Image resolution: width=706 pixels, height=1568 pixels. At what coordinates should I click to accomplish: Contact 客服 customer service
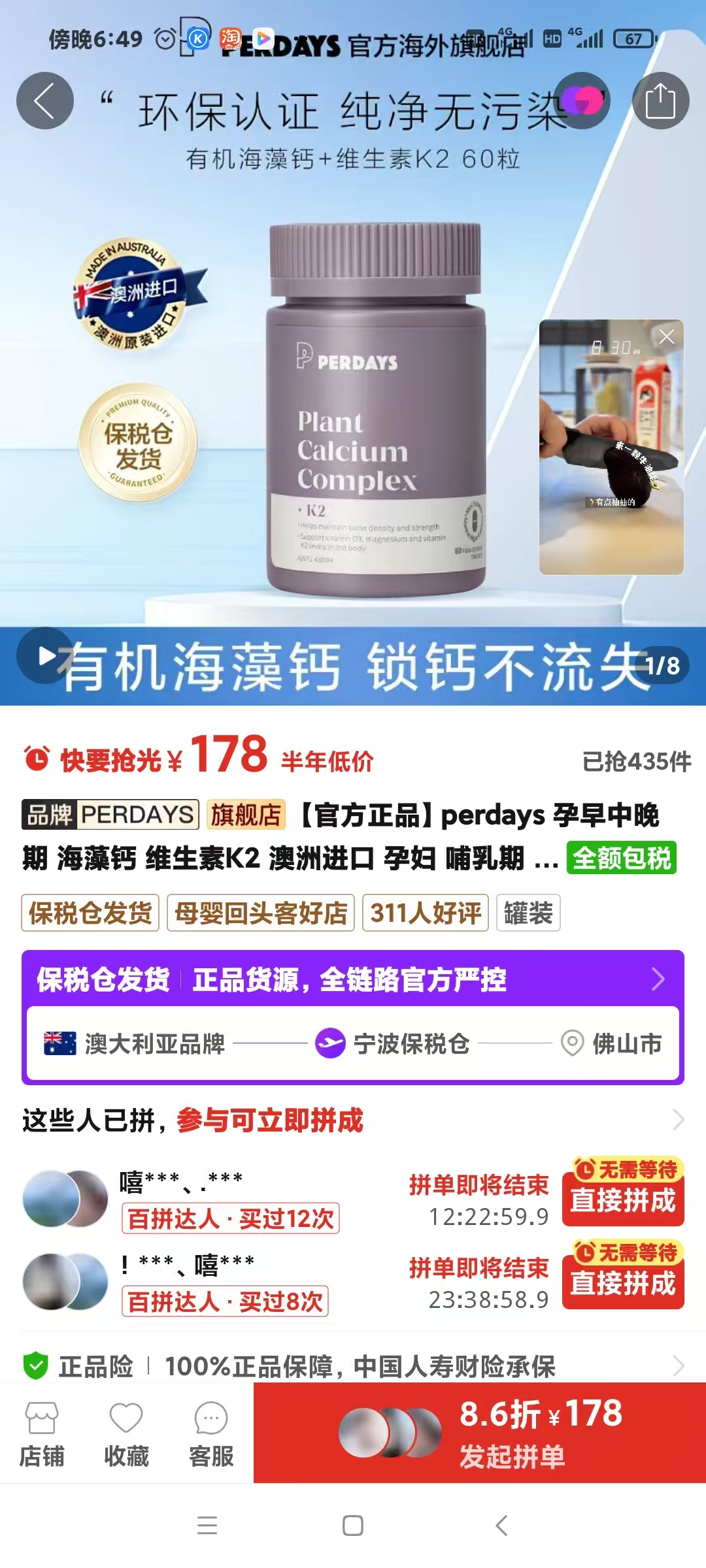(211, 1434)
